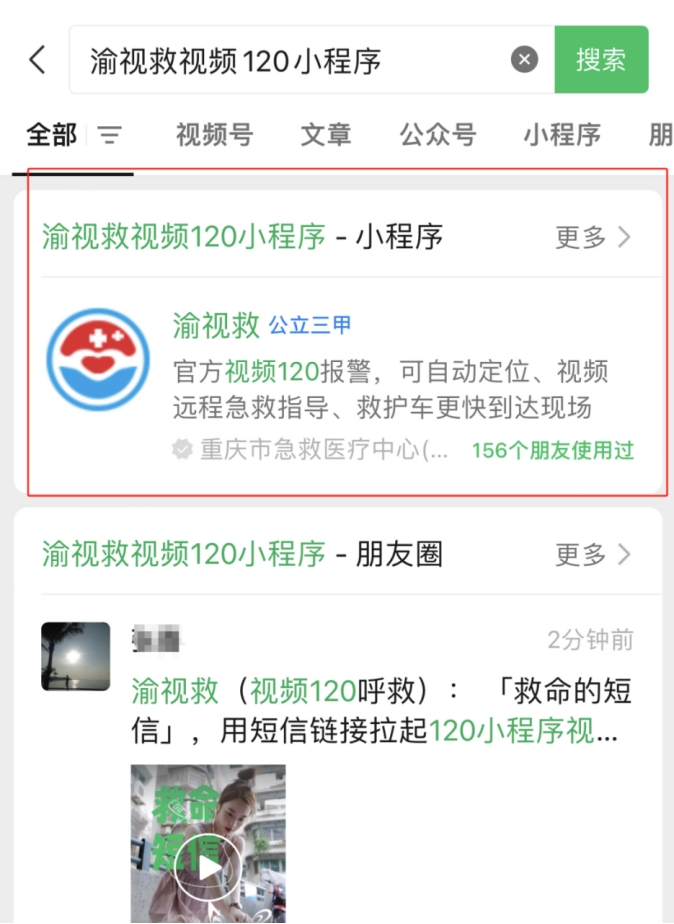Open 更多 in the 朋友圈 section
This screenshot has width=674, height=924.
click(594, 554)
